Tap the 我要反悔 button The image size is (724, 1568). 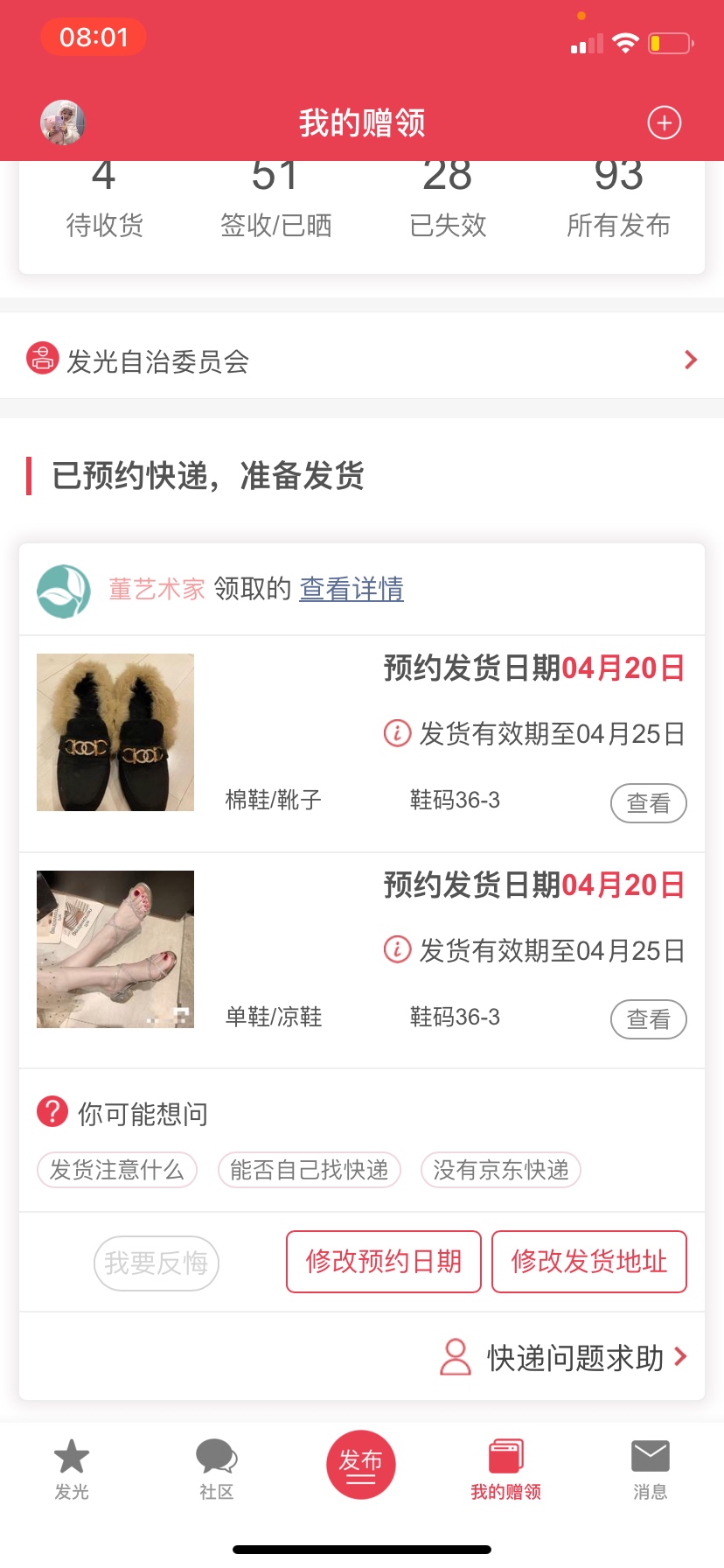point(157,1263)
